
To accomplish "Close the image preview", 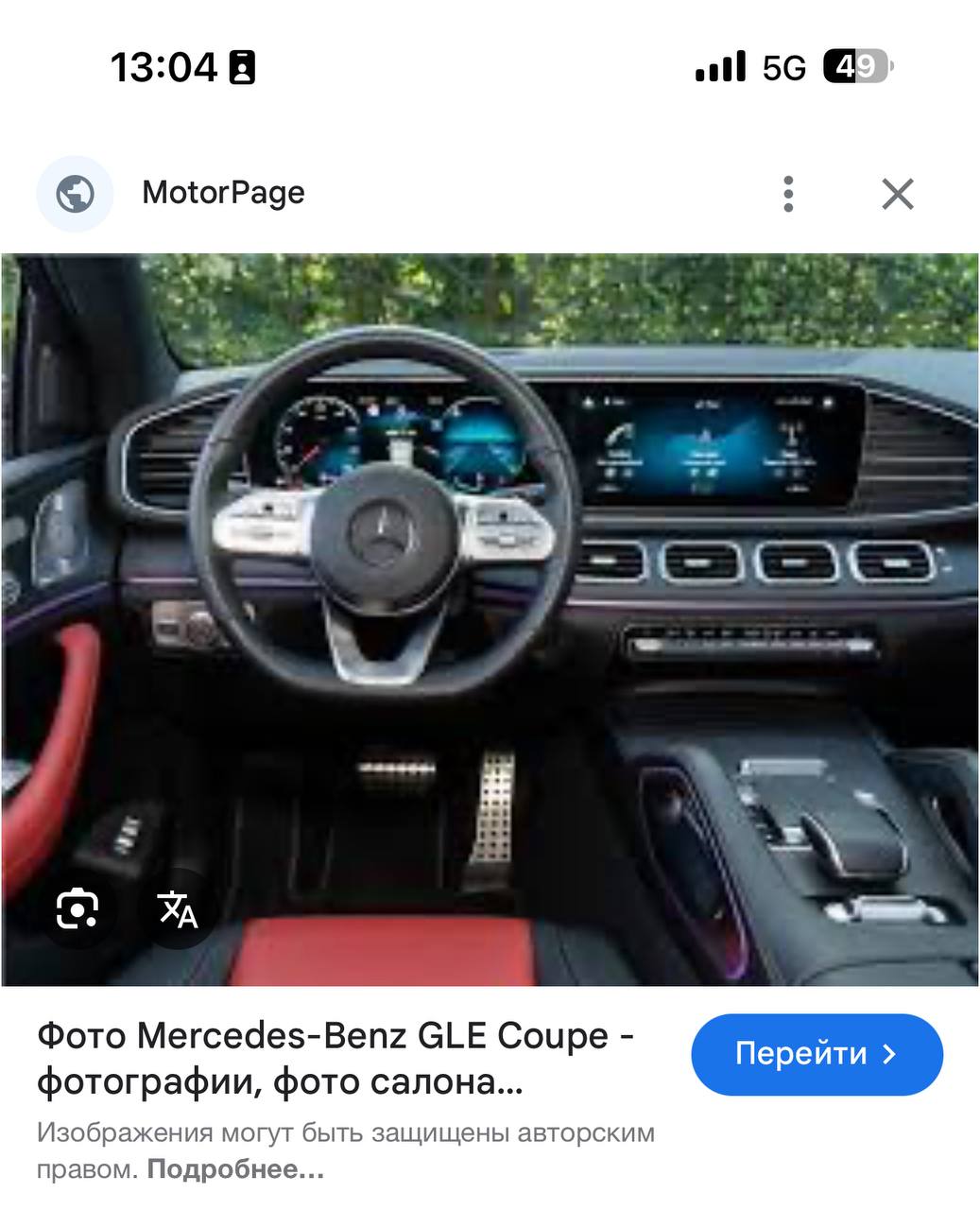I will [897, 194].
